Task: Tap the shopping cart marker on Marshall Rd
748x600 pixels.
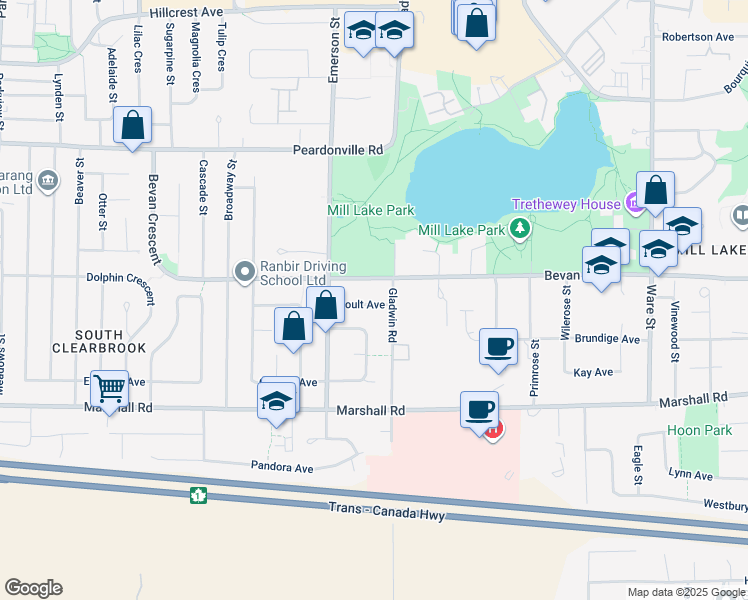Action: (x=111, y=386)
